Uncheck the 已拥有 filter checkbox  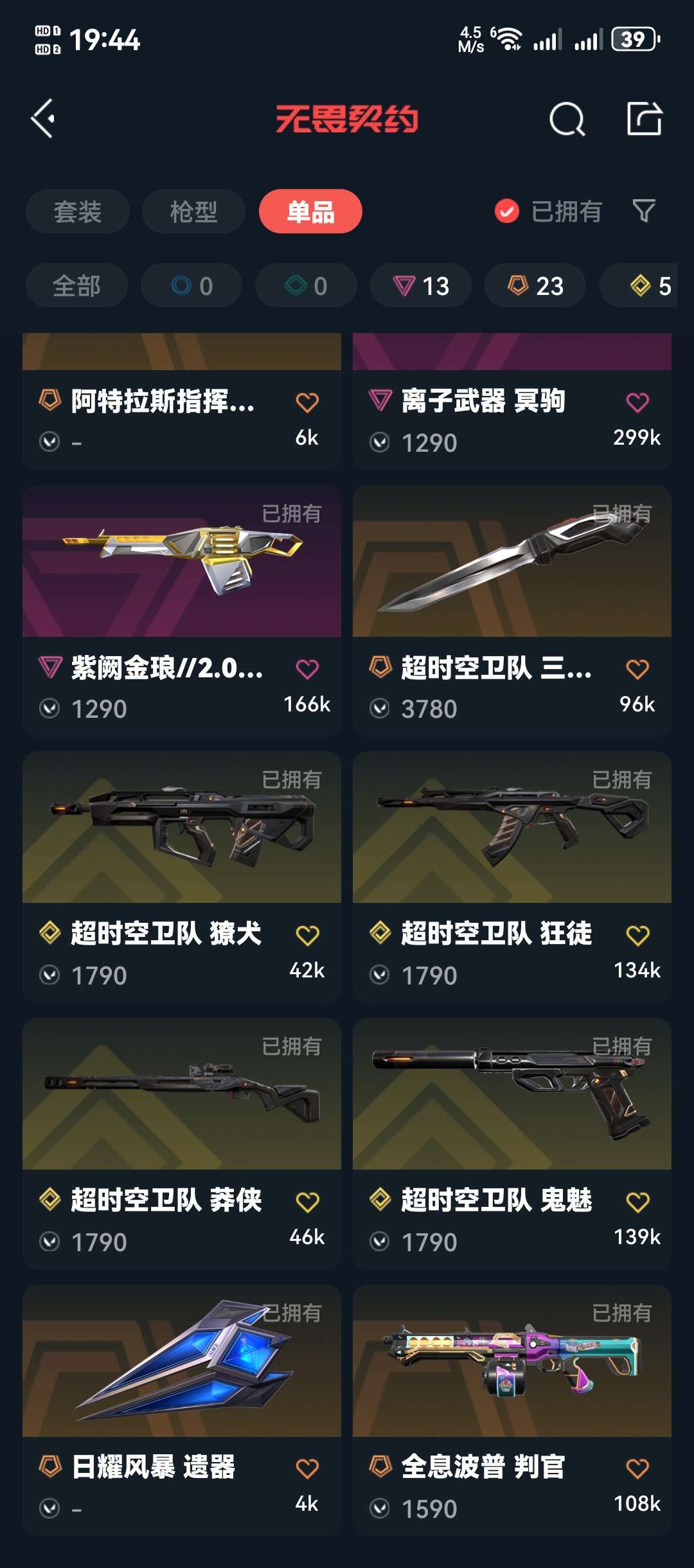(507, 211)
